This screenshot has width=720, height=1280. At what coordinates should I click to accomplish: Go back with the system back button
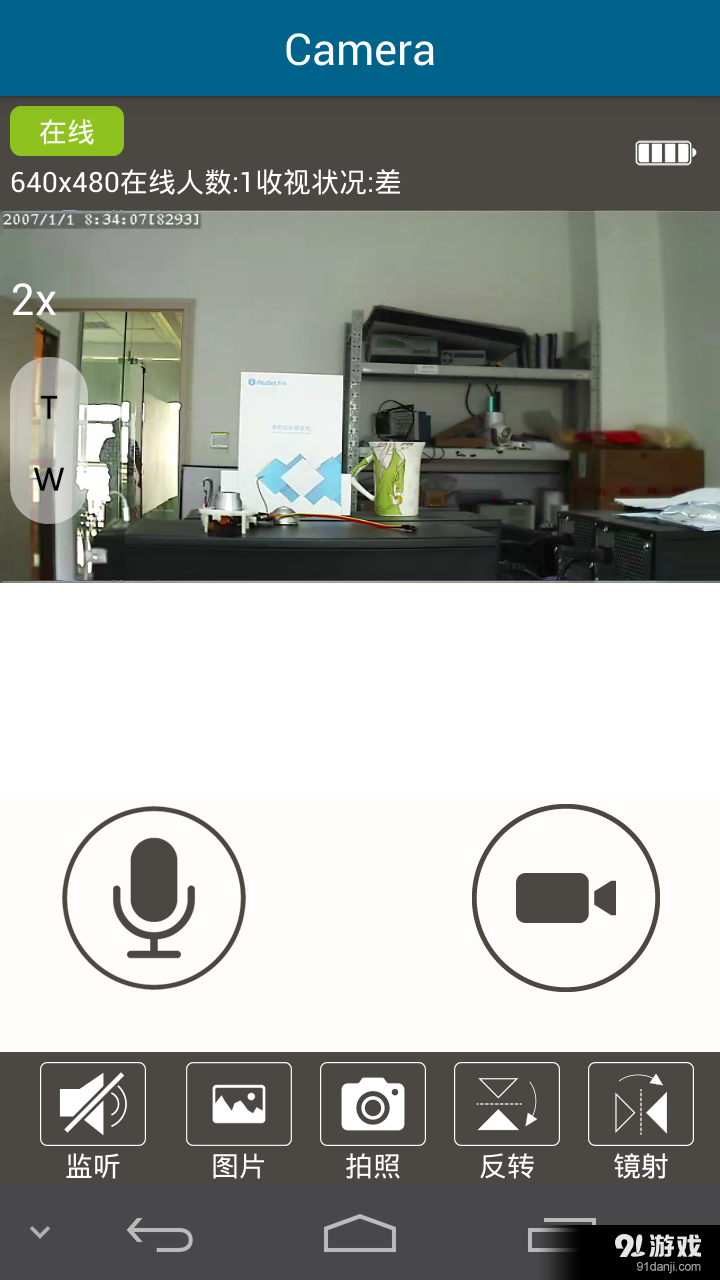click(160, 1235)
